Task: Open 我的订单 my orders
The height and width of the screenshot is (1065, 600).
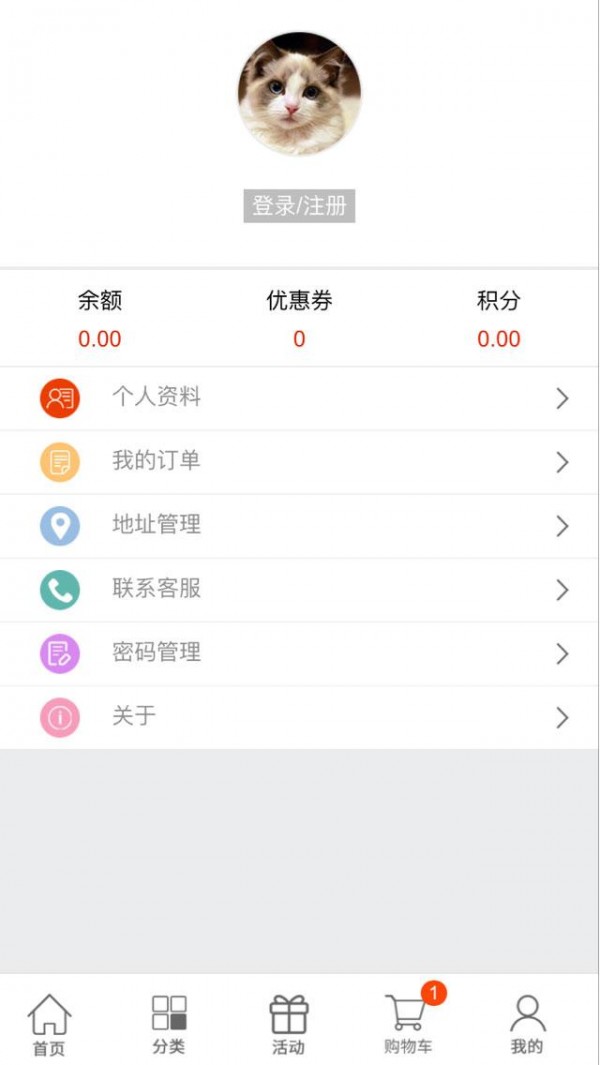Action: 299,462
